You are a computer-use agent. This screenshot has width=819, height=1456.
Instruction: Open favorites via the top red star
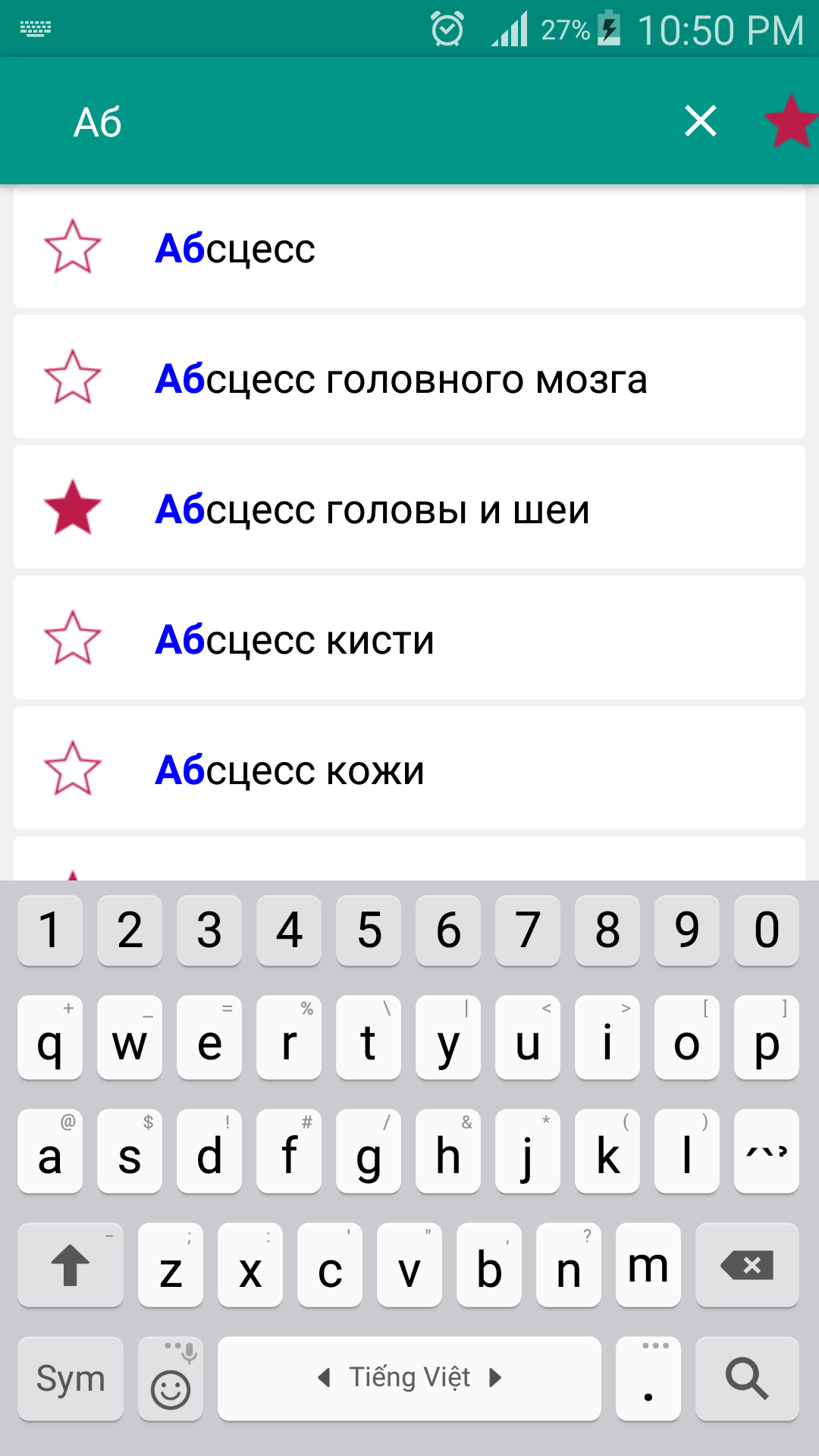pyautogui.click(x=791, y=121)
